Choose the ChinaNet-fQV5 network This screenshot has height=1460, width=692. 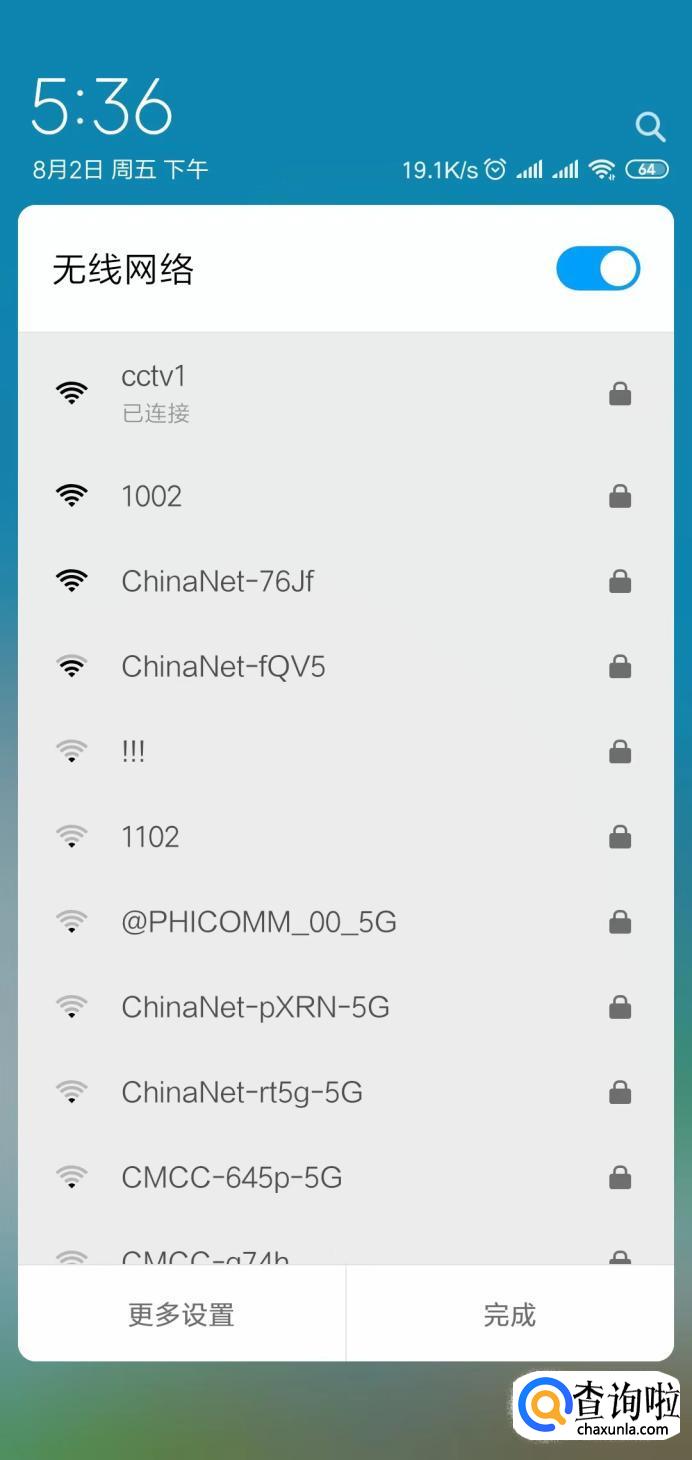tap(345, 666)
